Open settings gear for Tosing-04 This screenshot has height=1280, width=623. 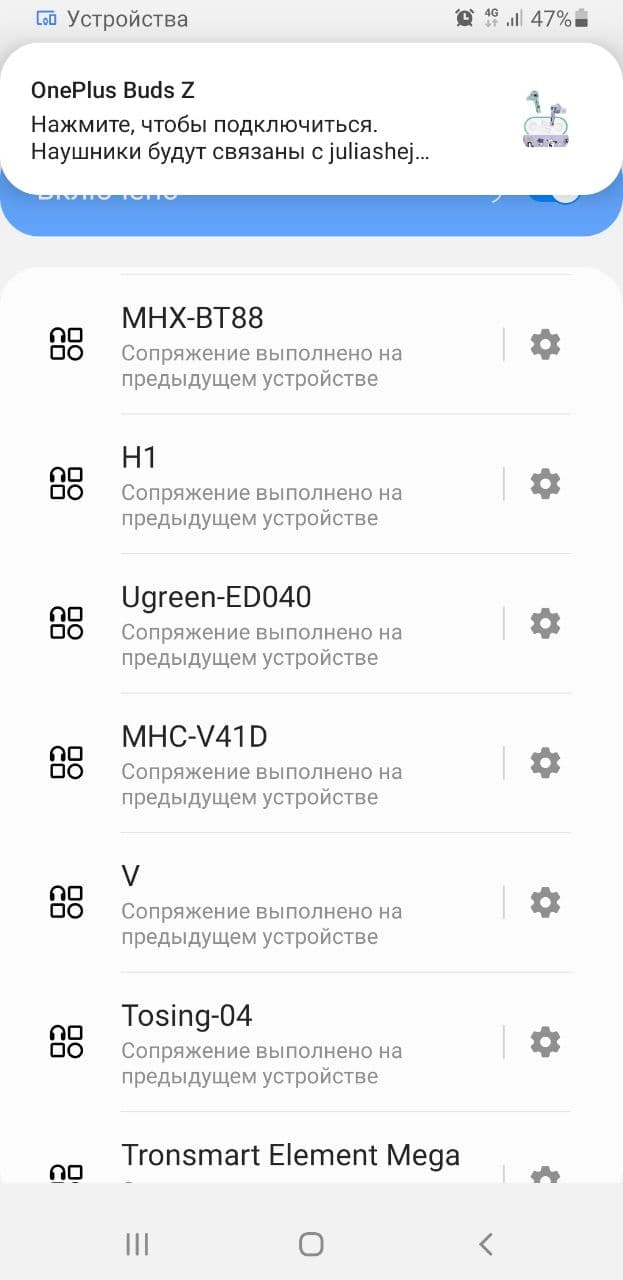click(x=545, y=1043)
